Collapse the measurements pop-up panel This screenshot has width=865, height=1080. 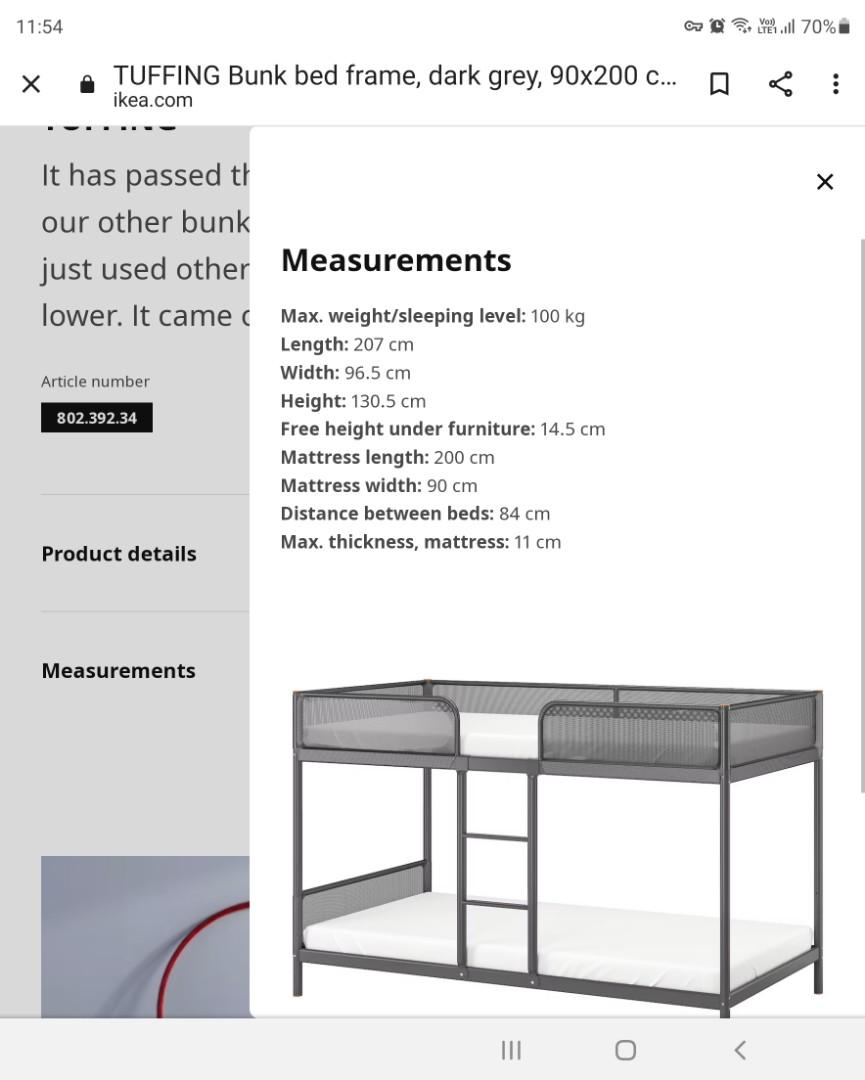coord(824,181)
